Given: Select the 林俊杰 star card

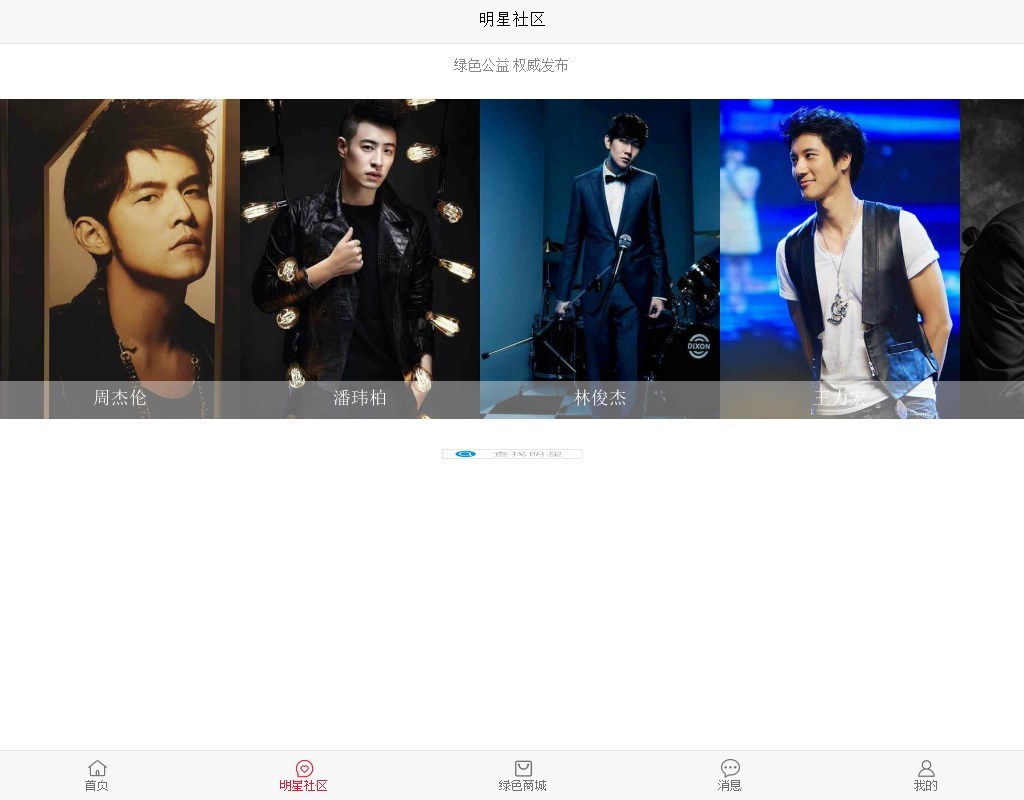Looking at the screenshot, I should 600,258.
